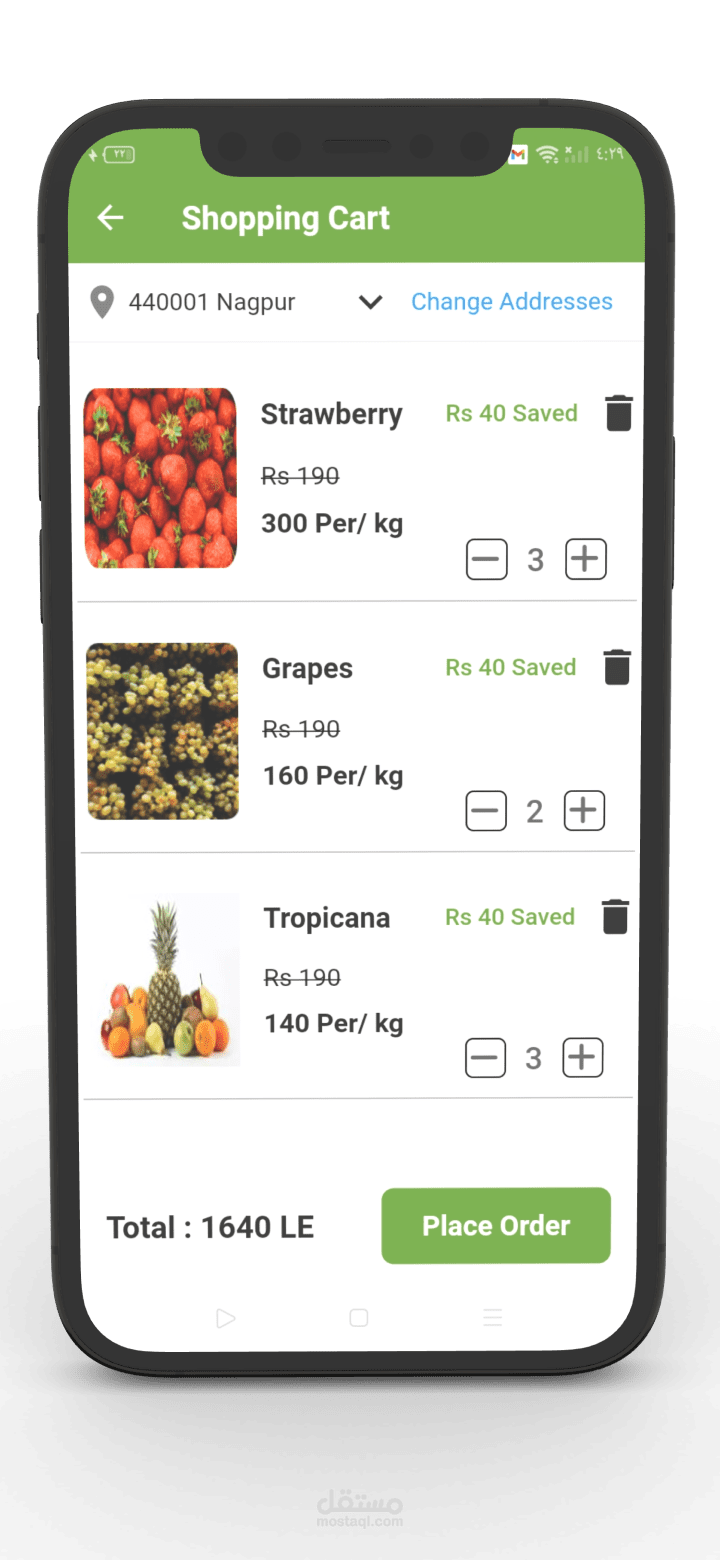Expand the 440001 Nagpur address dropdown
720x1560 pixels.
[370, 301]
